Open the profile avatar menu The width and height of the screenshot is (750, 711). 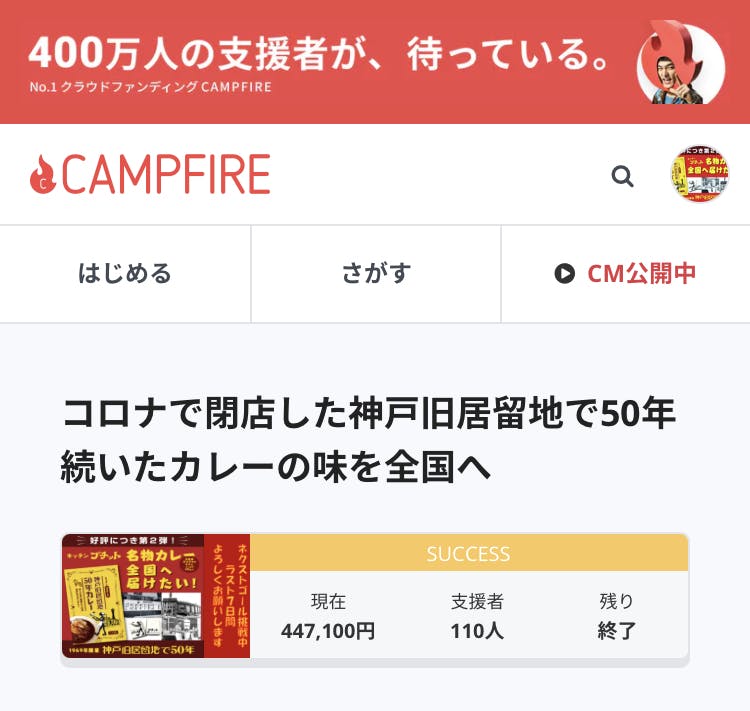[699, 175]
